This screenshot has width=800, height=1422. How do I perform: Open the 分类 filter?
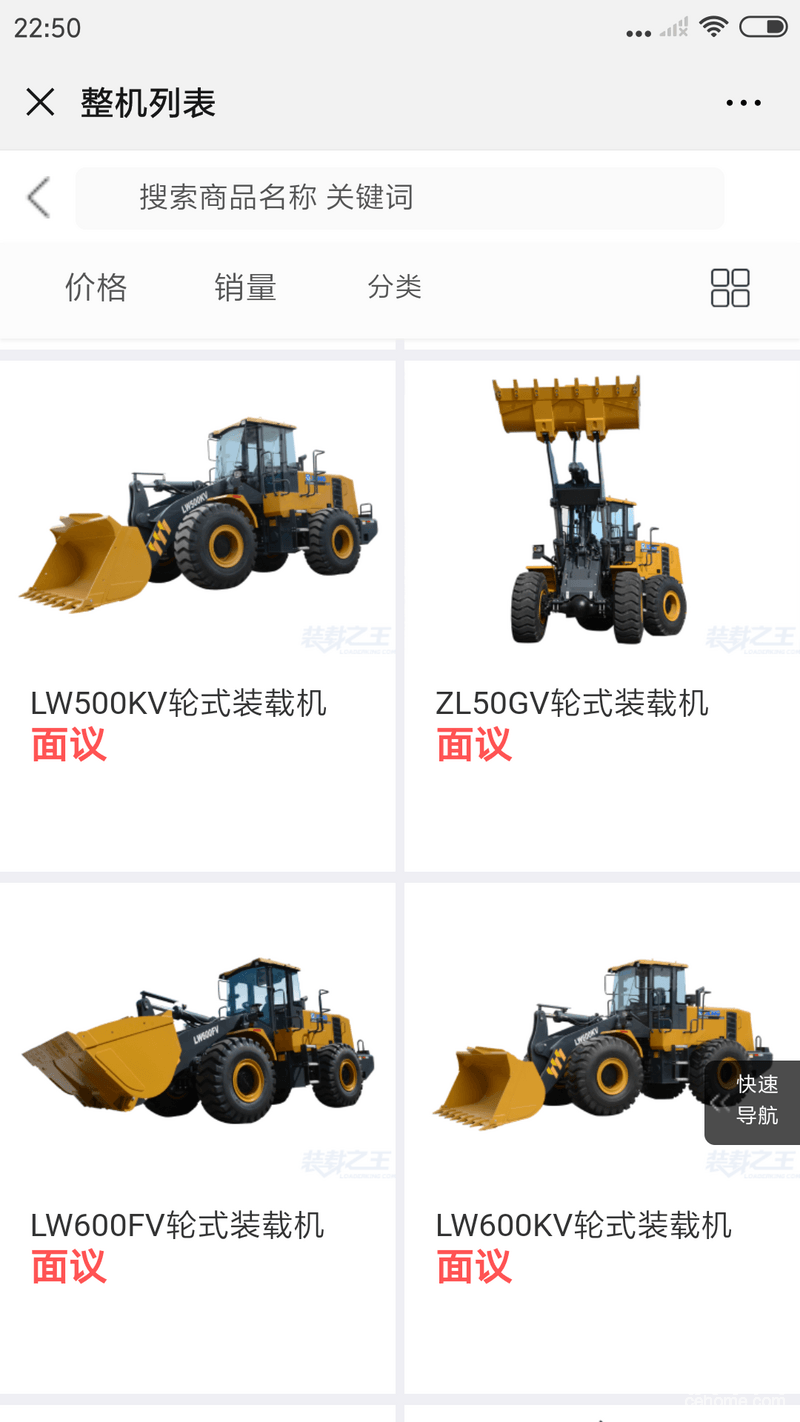click(394, 288)
